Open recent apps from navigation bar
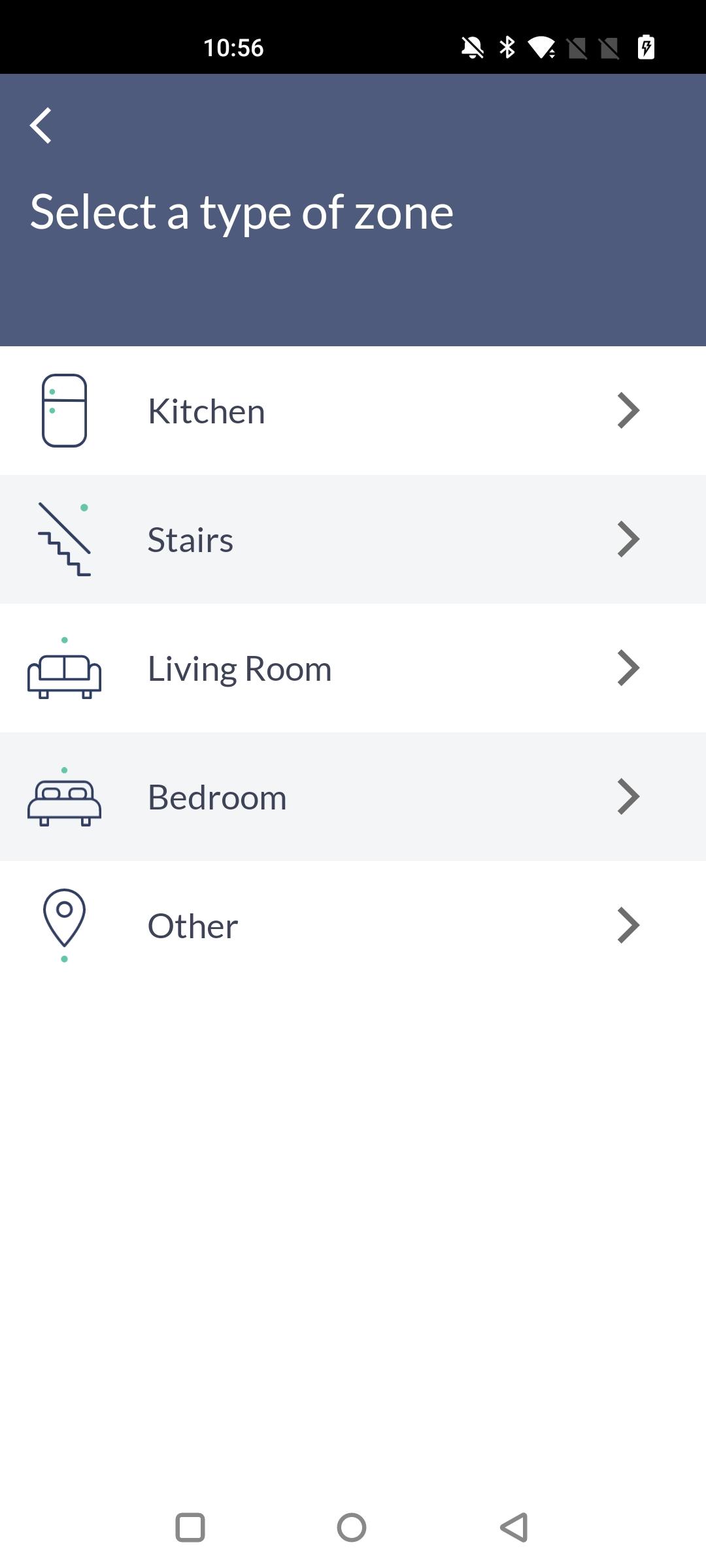 click(x=190, y=1527)
